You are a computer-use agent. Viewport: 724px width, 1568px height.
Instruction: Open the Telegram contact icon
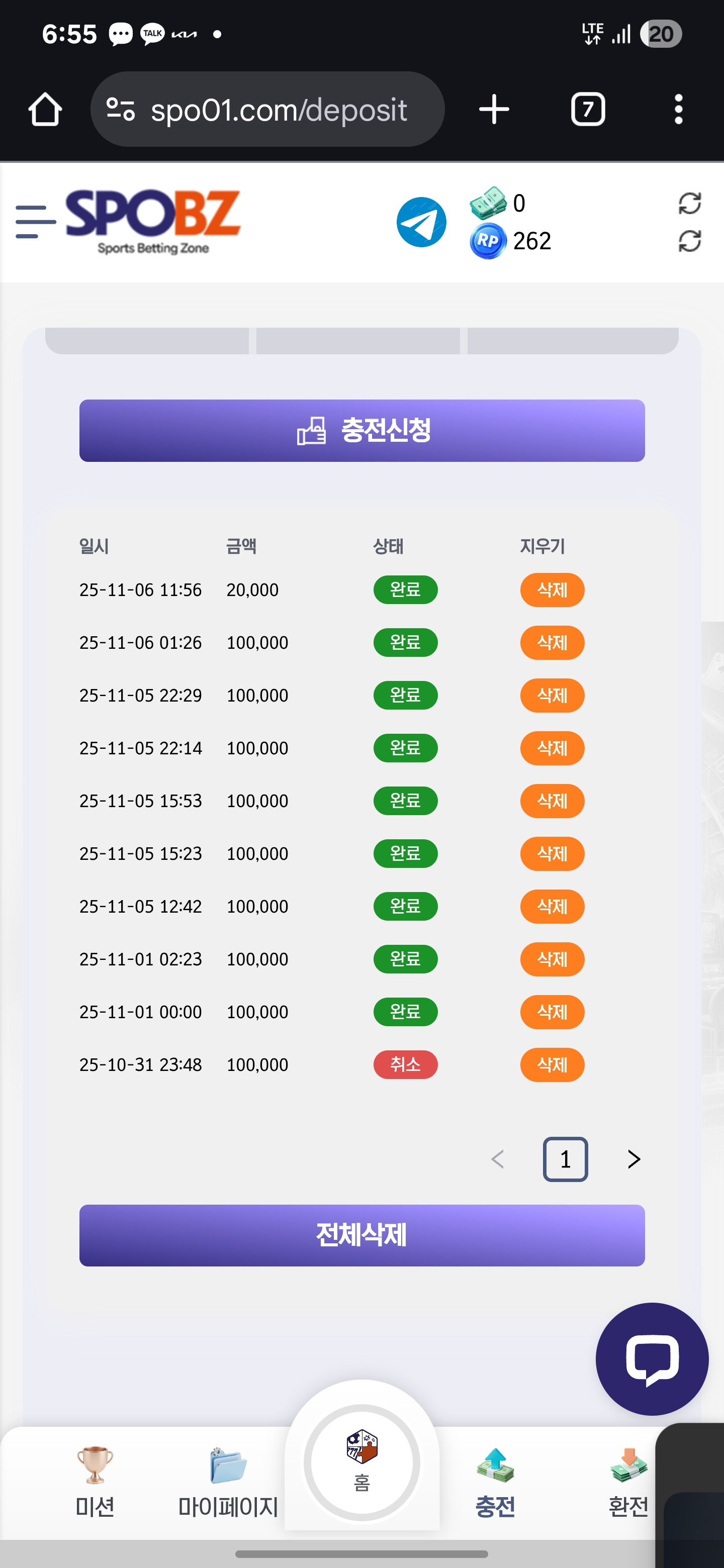[x=421, y=222]
